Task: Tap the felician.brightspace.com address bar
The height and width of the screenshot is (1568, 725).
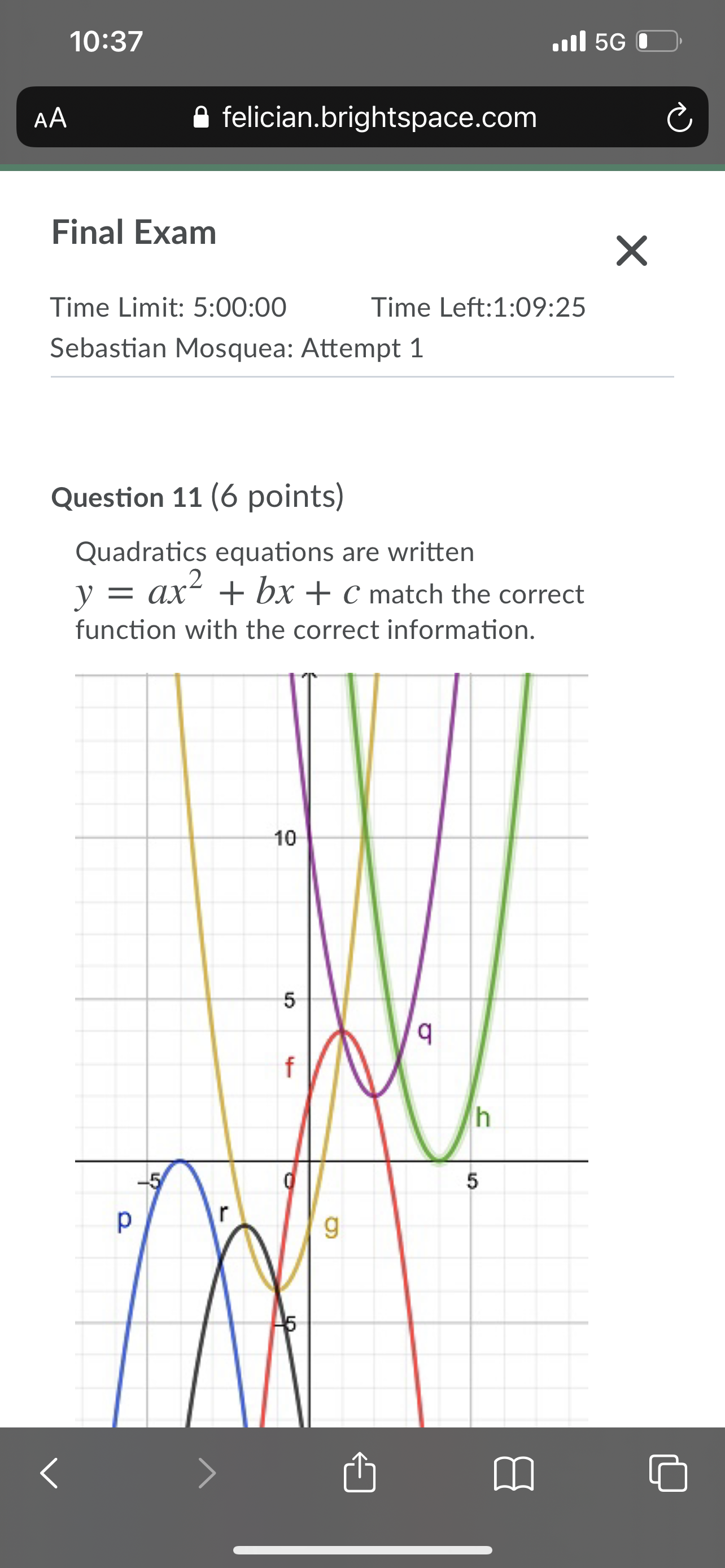Action: click(365, 117)
